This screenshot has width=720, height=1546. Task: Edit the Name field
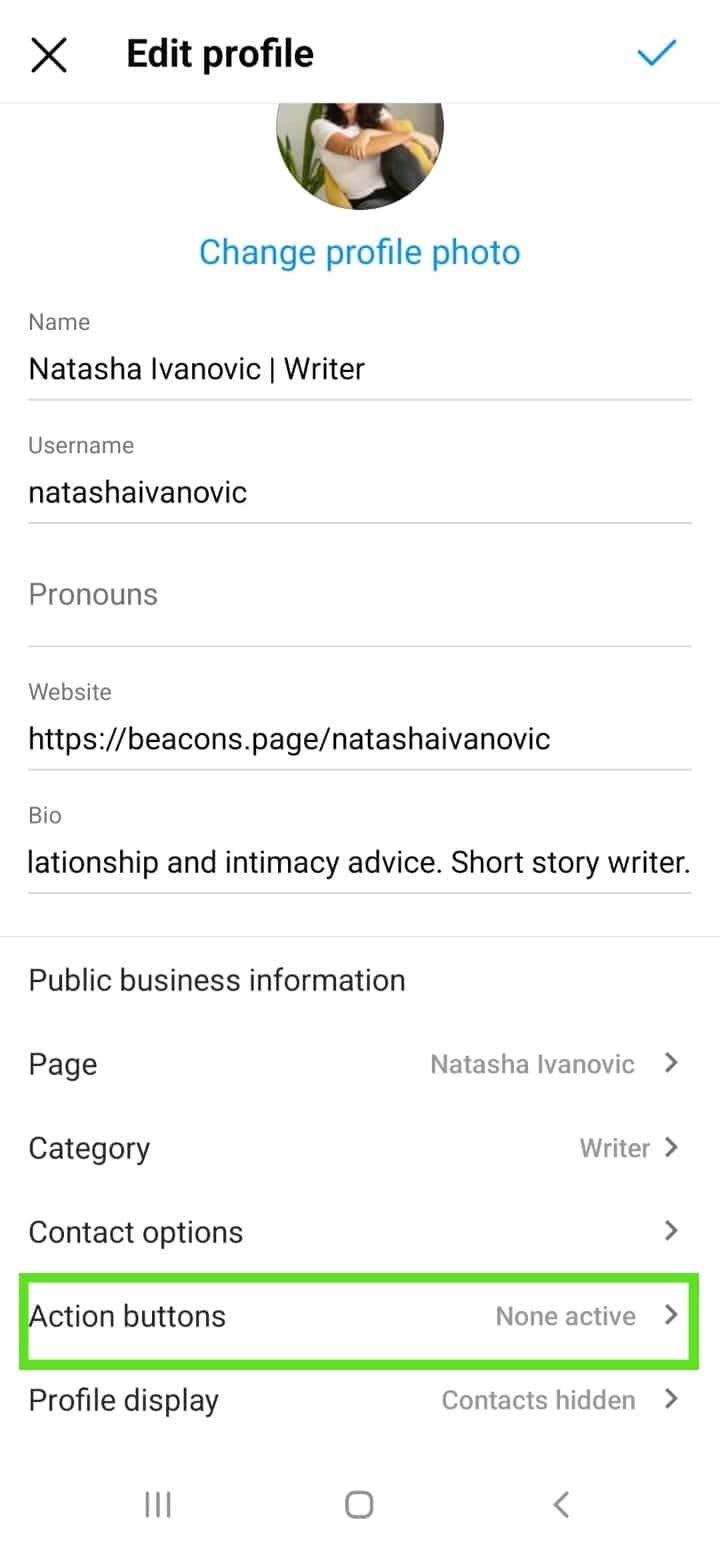click(359, 369)
